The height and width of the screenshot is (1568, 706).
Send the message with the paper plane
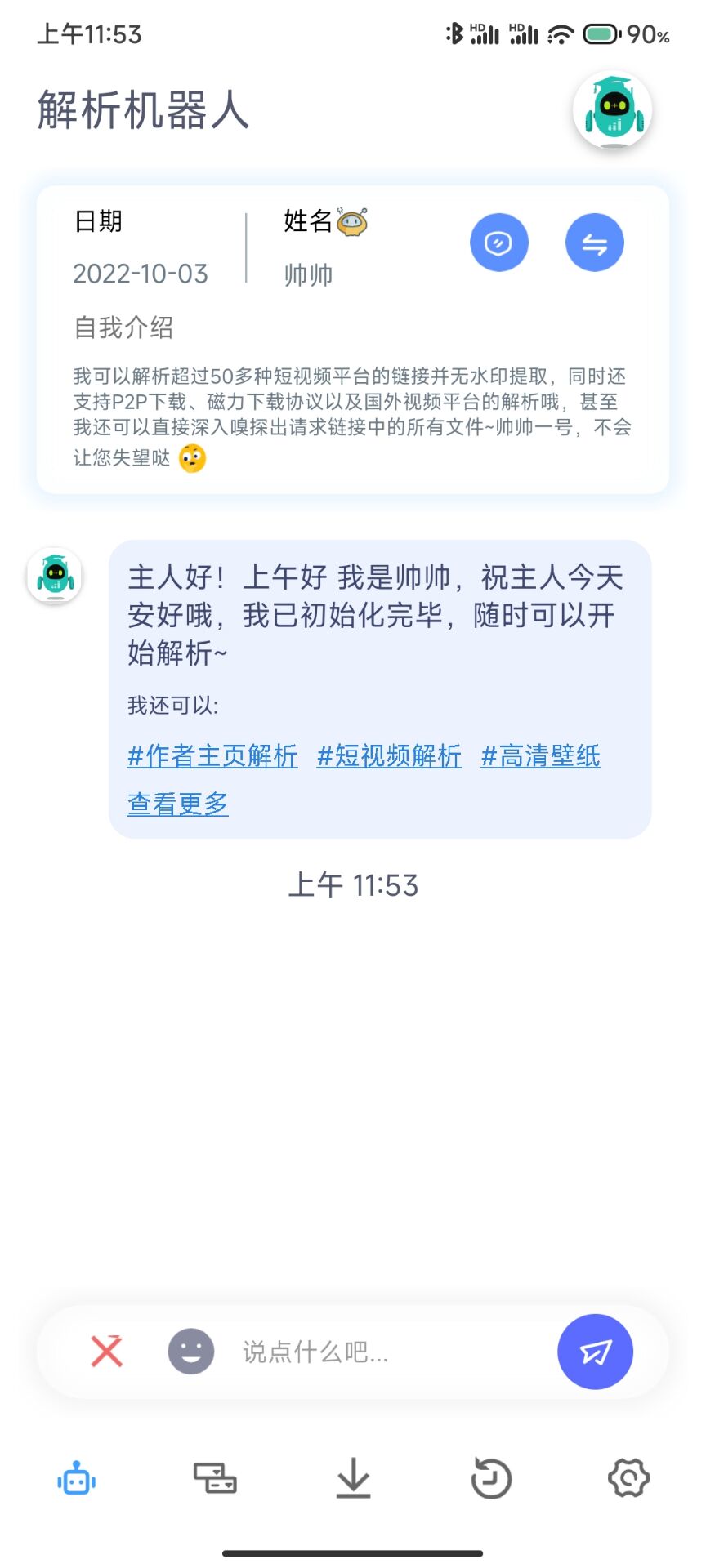click(595, 1352)
